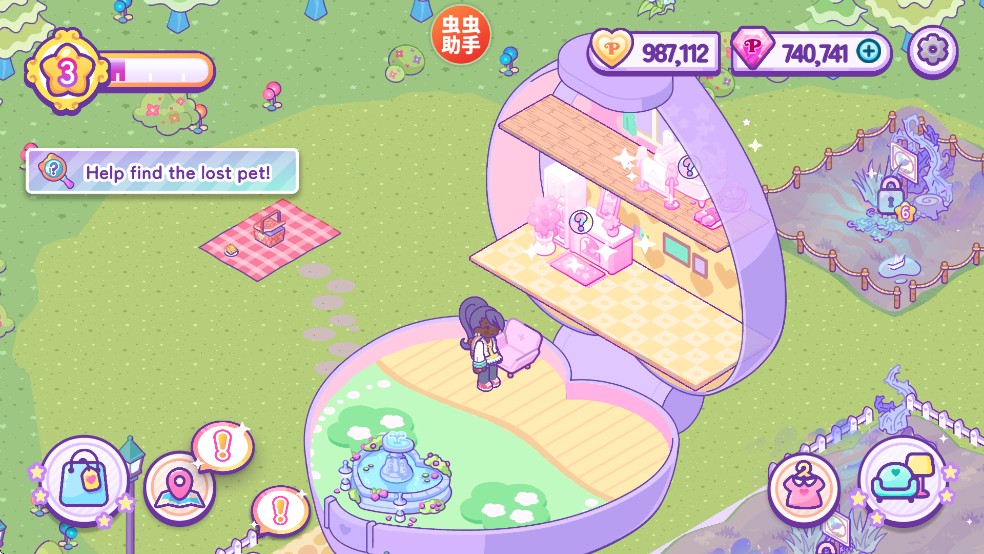This screenshot has height=554, width=984.
Task: Tap the question mark on upper shelf
Action: point(687,166)
